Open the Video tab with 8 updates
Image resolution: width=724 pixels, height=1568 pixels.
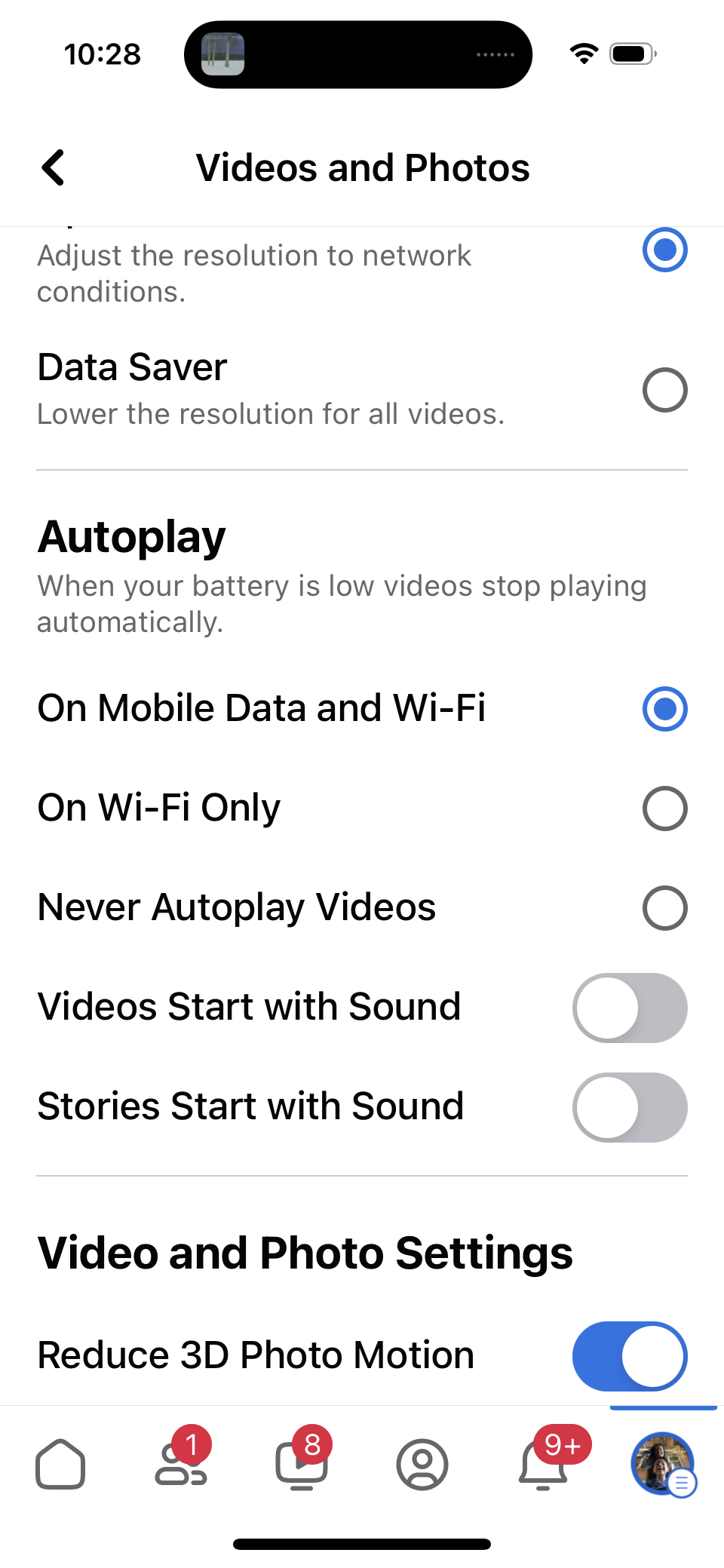(302, 1464)
